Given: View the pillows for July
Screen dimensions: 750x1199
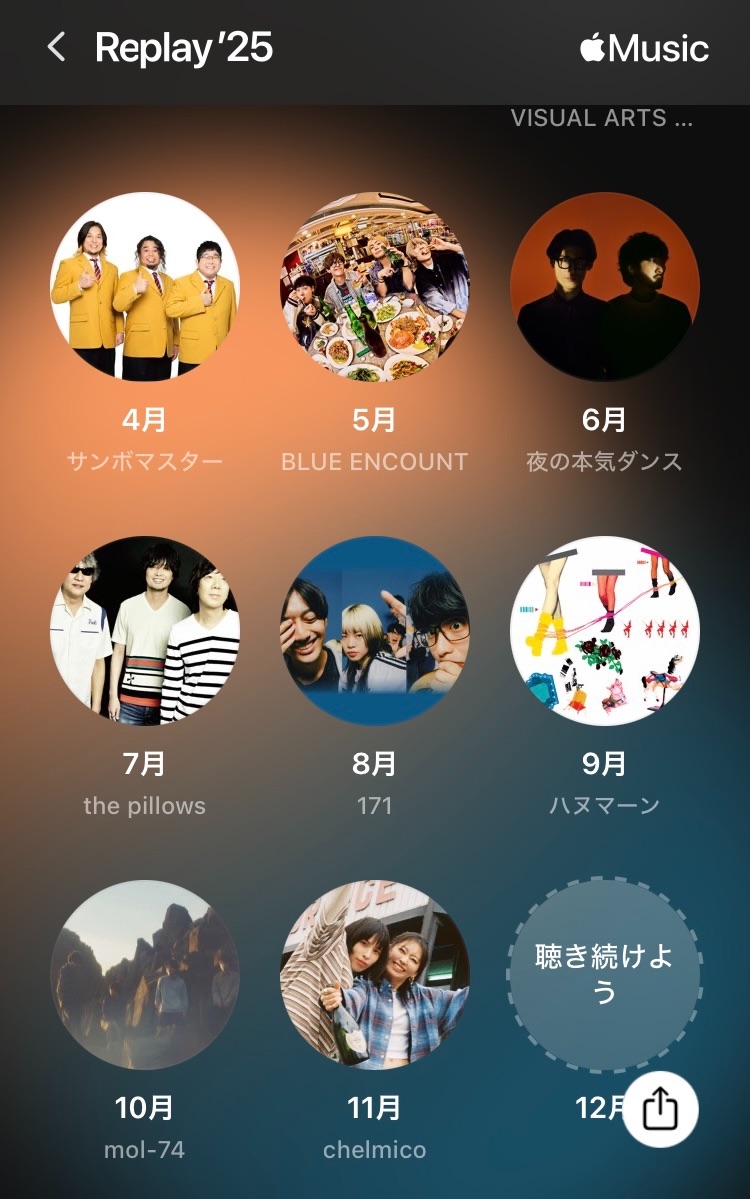Looking at the screenshot, I should [x=144, y=630].
